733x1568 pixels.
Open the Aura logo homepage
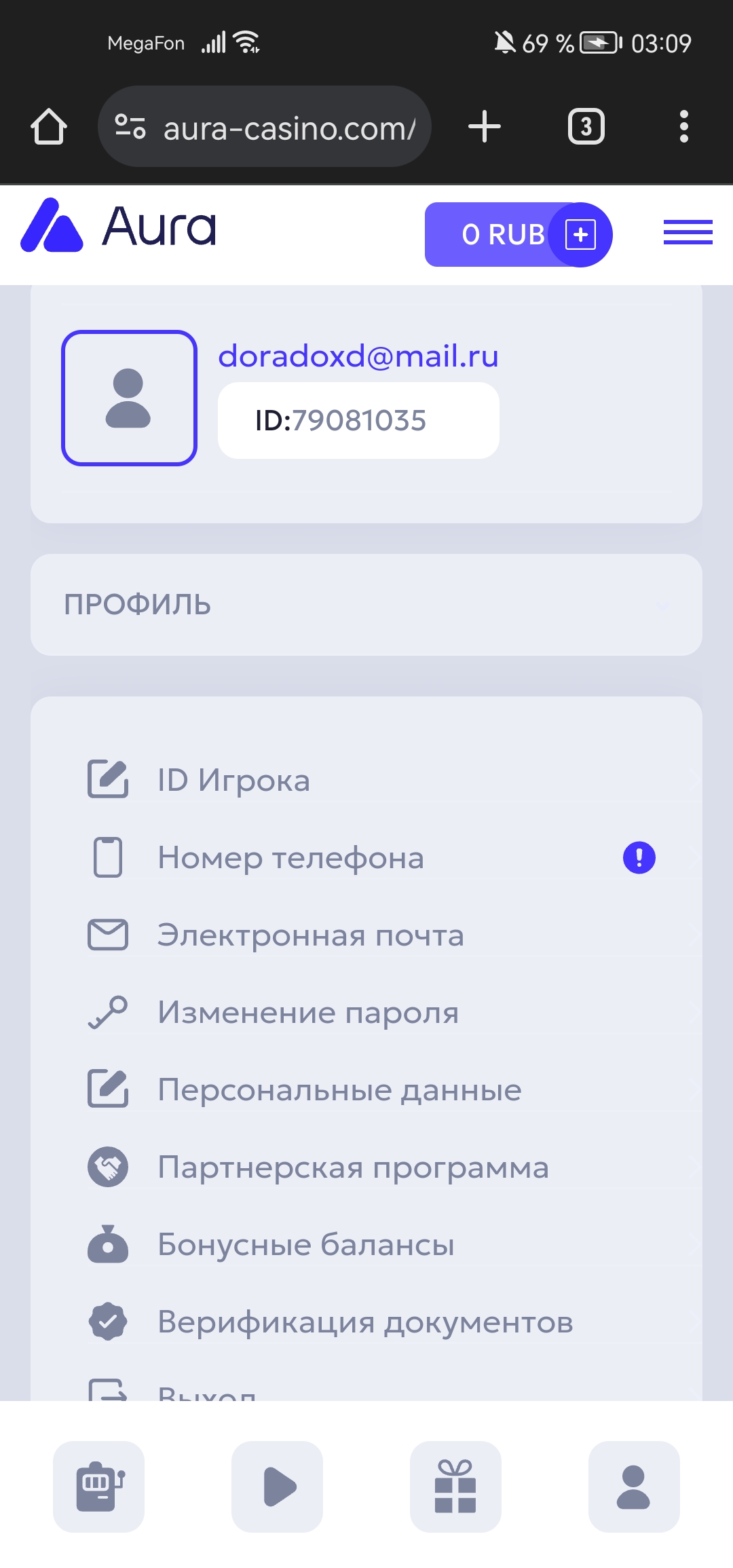pyautogui.click(x=119, y=227)
